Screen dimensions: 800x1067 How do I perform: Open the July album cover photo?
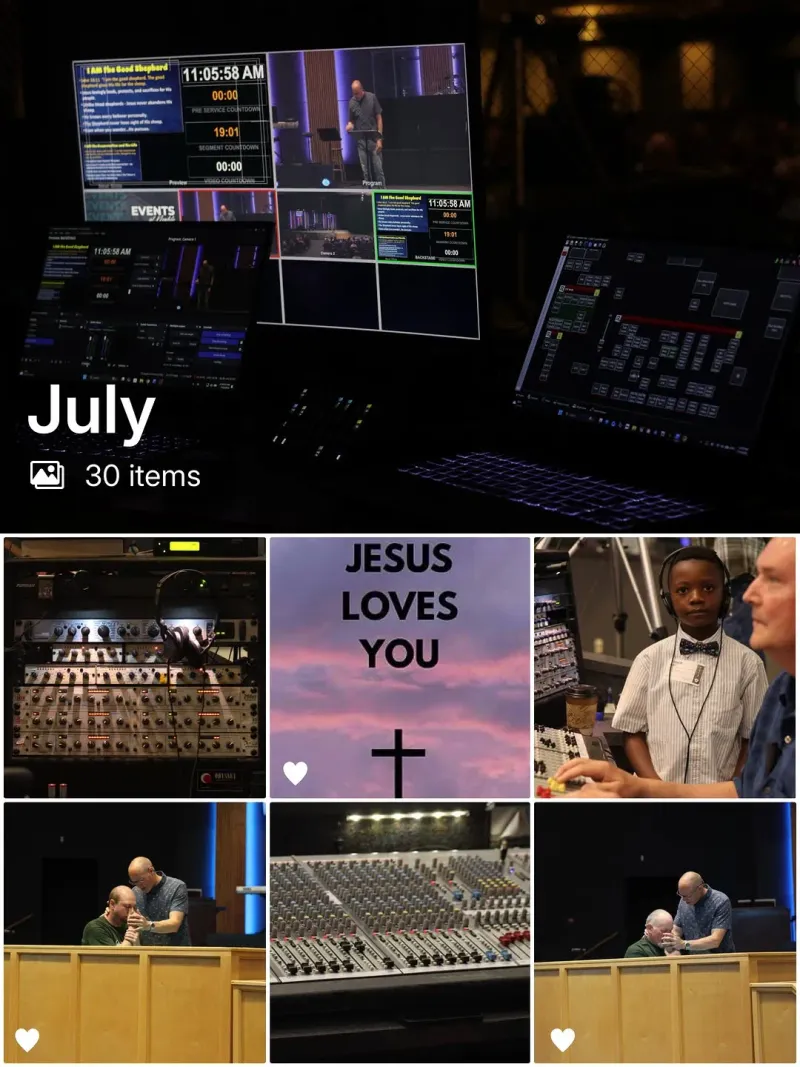point(400,265)
